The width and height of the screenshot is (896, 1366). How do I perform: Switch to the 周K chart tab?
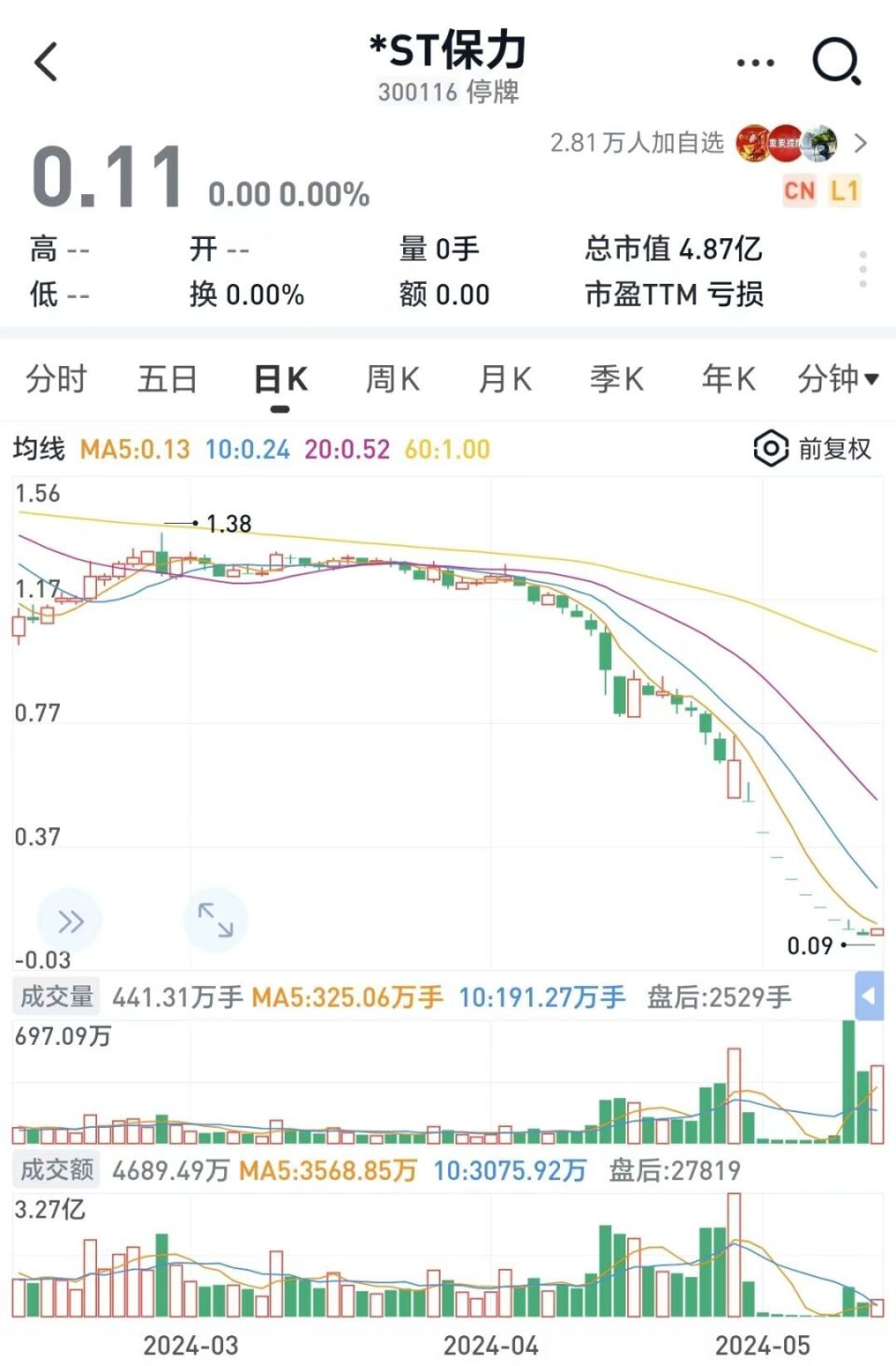click(393, 379)
